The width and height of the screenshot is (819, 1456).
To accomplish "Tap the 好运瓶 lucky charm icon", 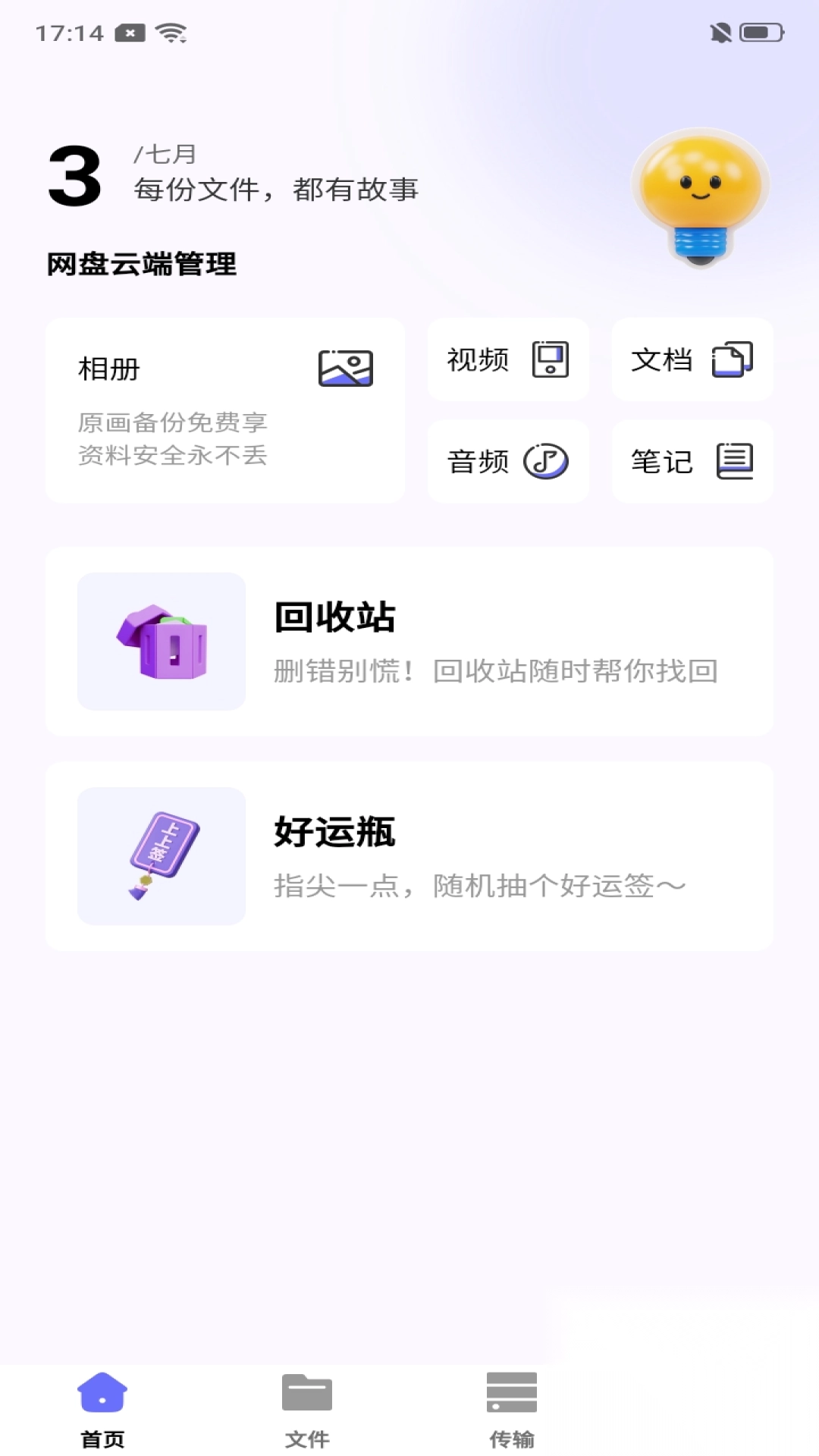I will pos(161,855).
